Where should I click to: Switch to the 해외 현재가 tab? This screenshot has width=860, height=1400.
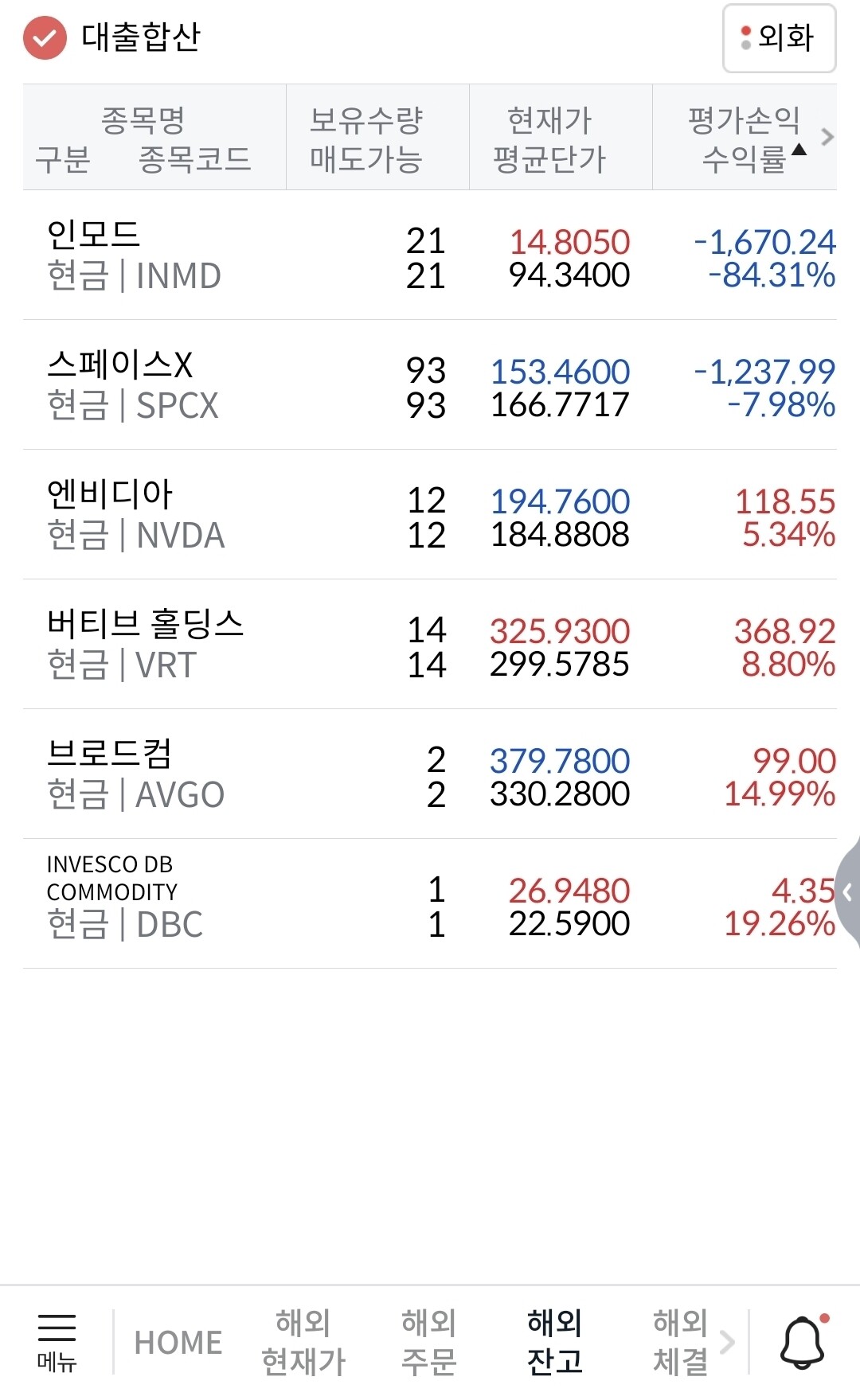(303, 1343)
